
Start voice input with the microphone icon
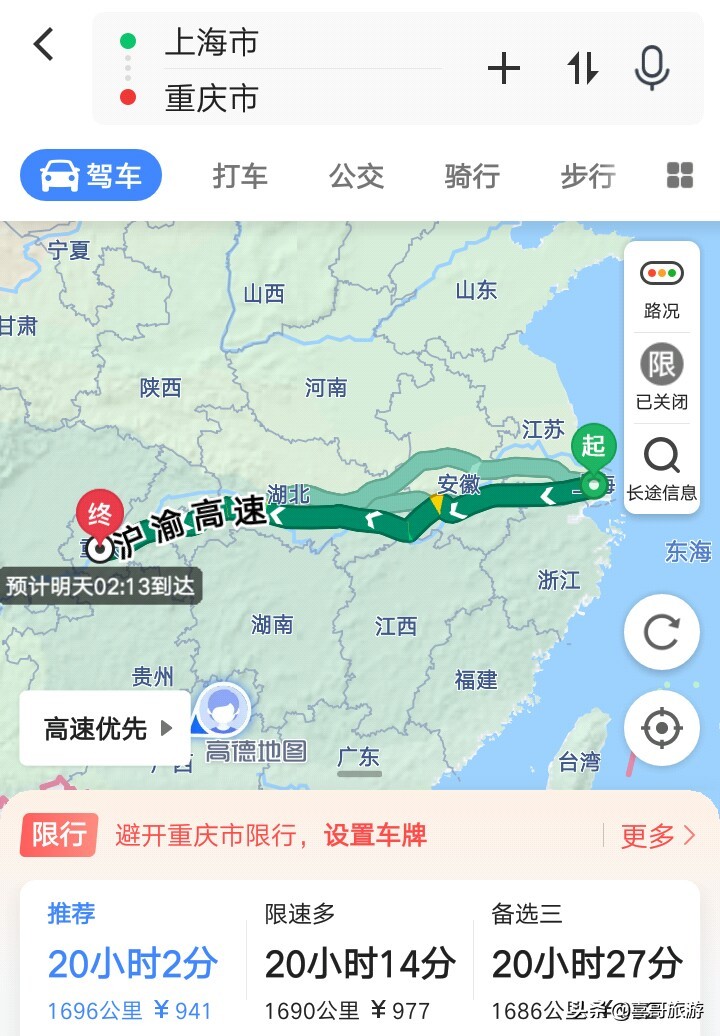652,69
